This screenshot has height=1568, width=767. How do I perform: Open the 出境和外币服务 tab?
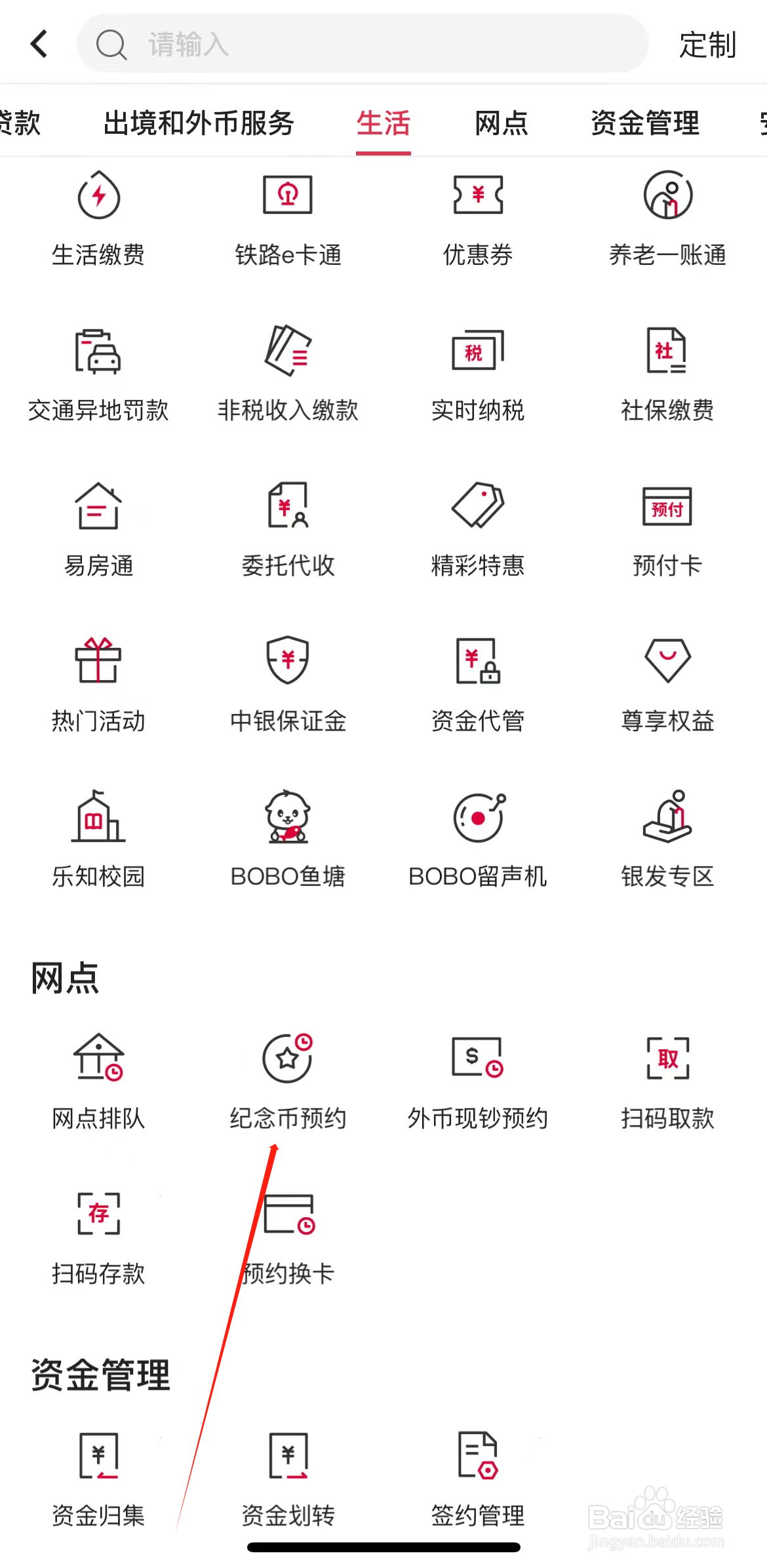199,123
